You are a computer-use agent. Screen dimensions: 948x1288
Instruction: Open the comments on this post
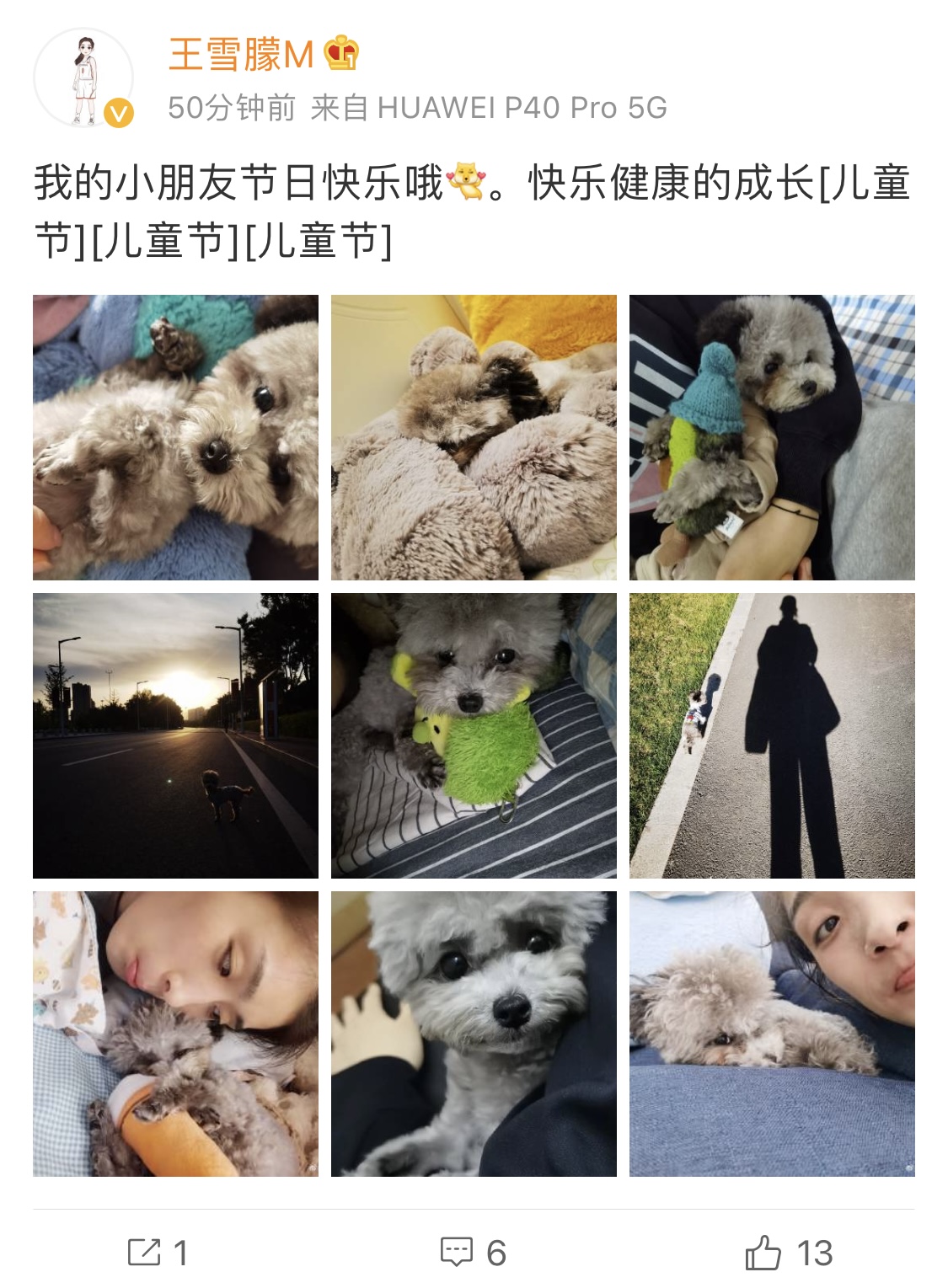click(474, 1253)
